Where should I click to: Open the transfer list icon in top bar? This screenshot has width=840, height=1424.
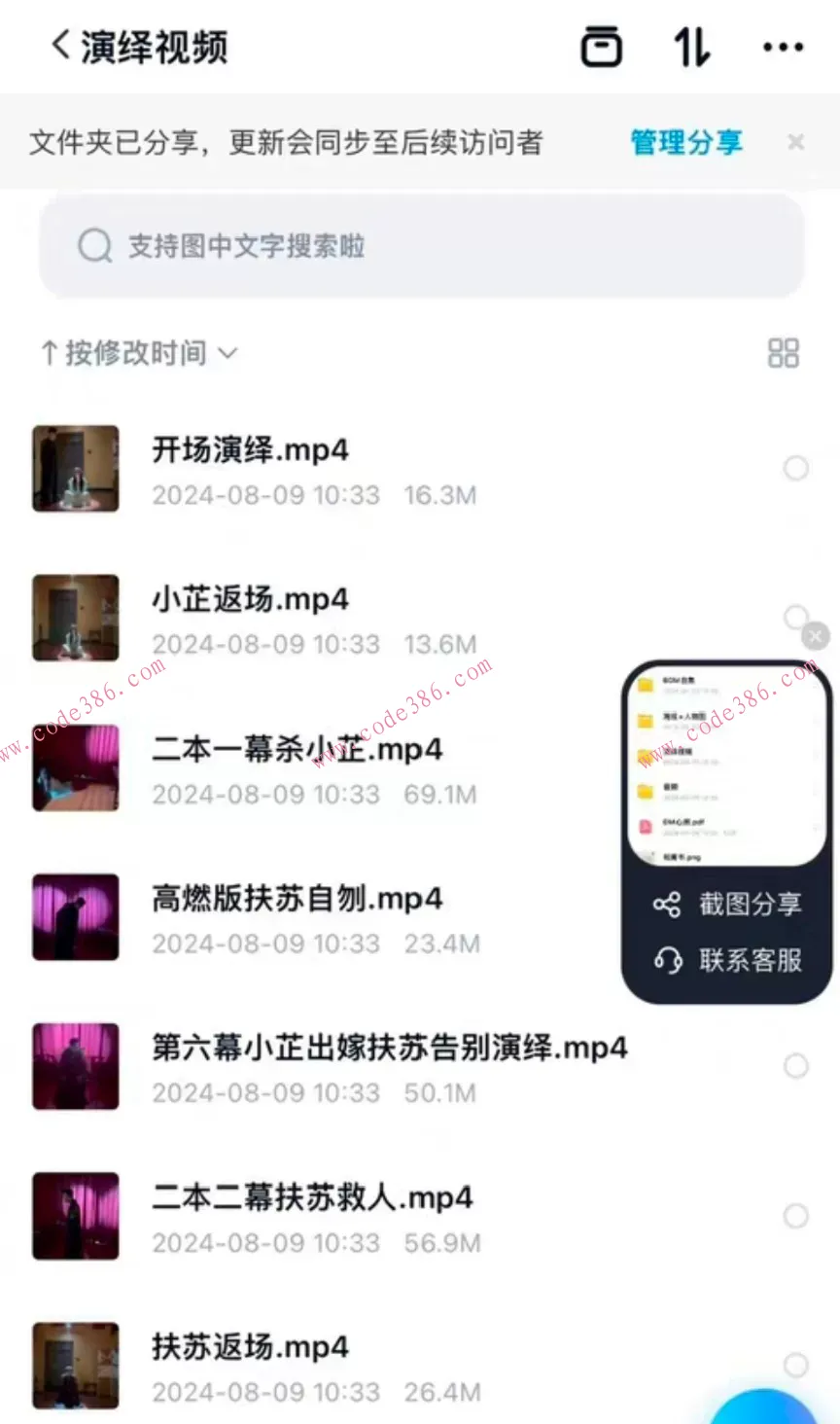click(x=600, y=46)
